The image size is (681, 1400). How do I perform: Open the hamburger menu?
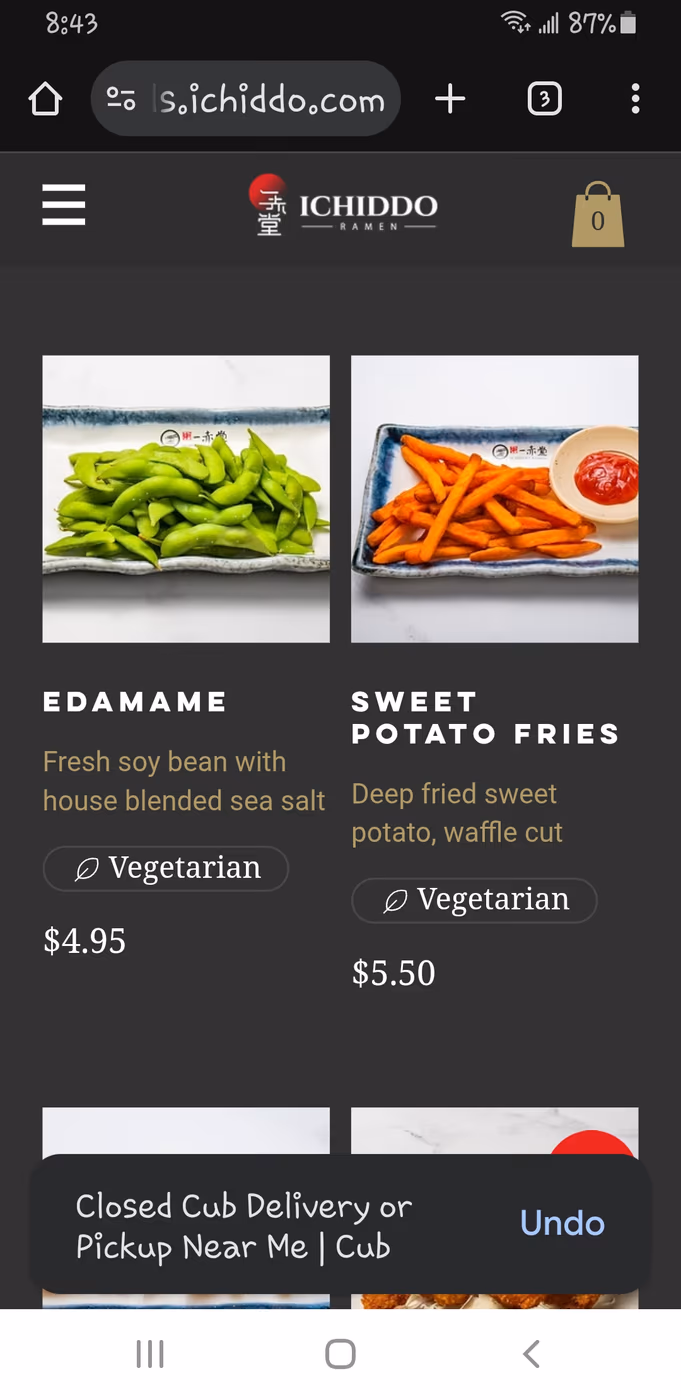coord(64,206)
